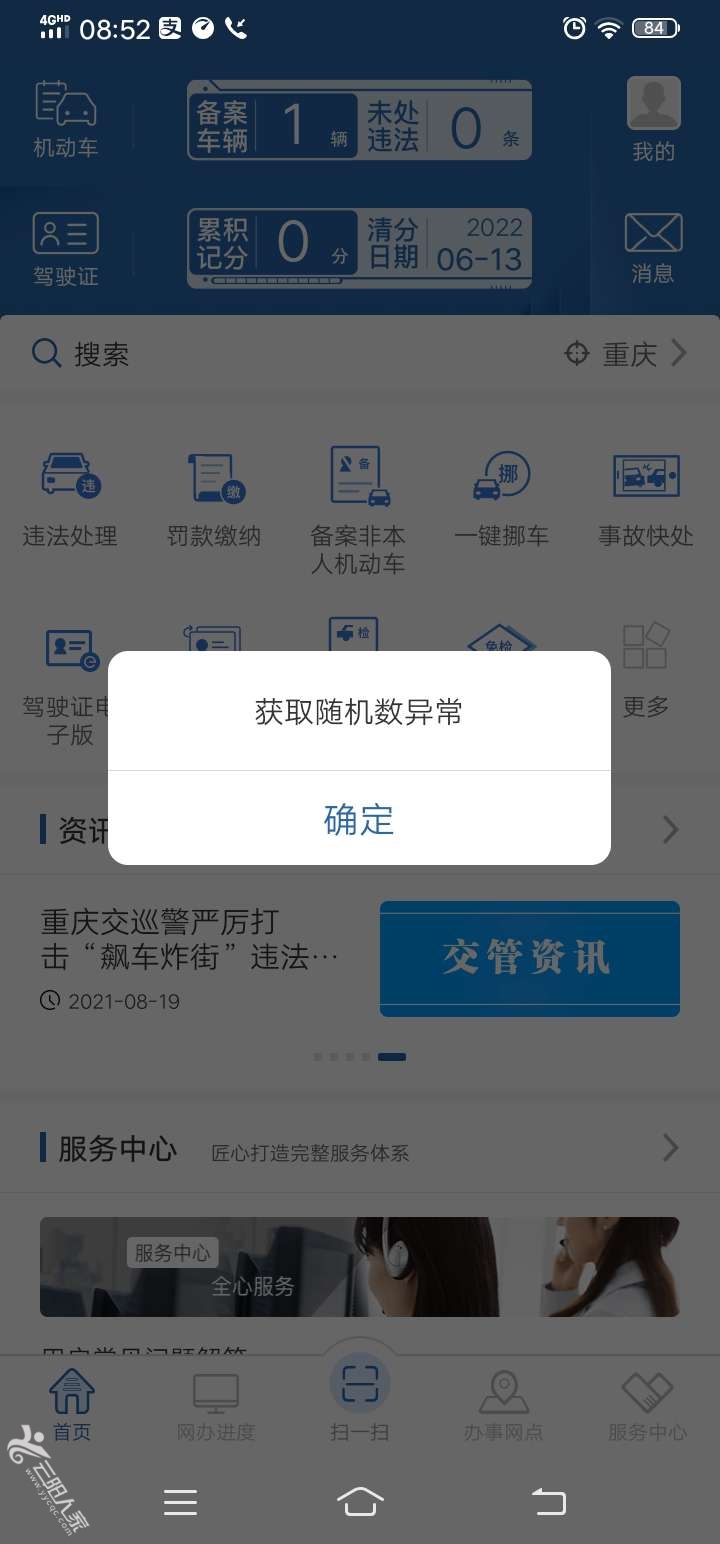Image resolution: width=720 pixels, height=1544 pixels.
Task: Tap 确定 to dismiss the error dialog
Action: [359, 819]
